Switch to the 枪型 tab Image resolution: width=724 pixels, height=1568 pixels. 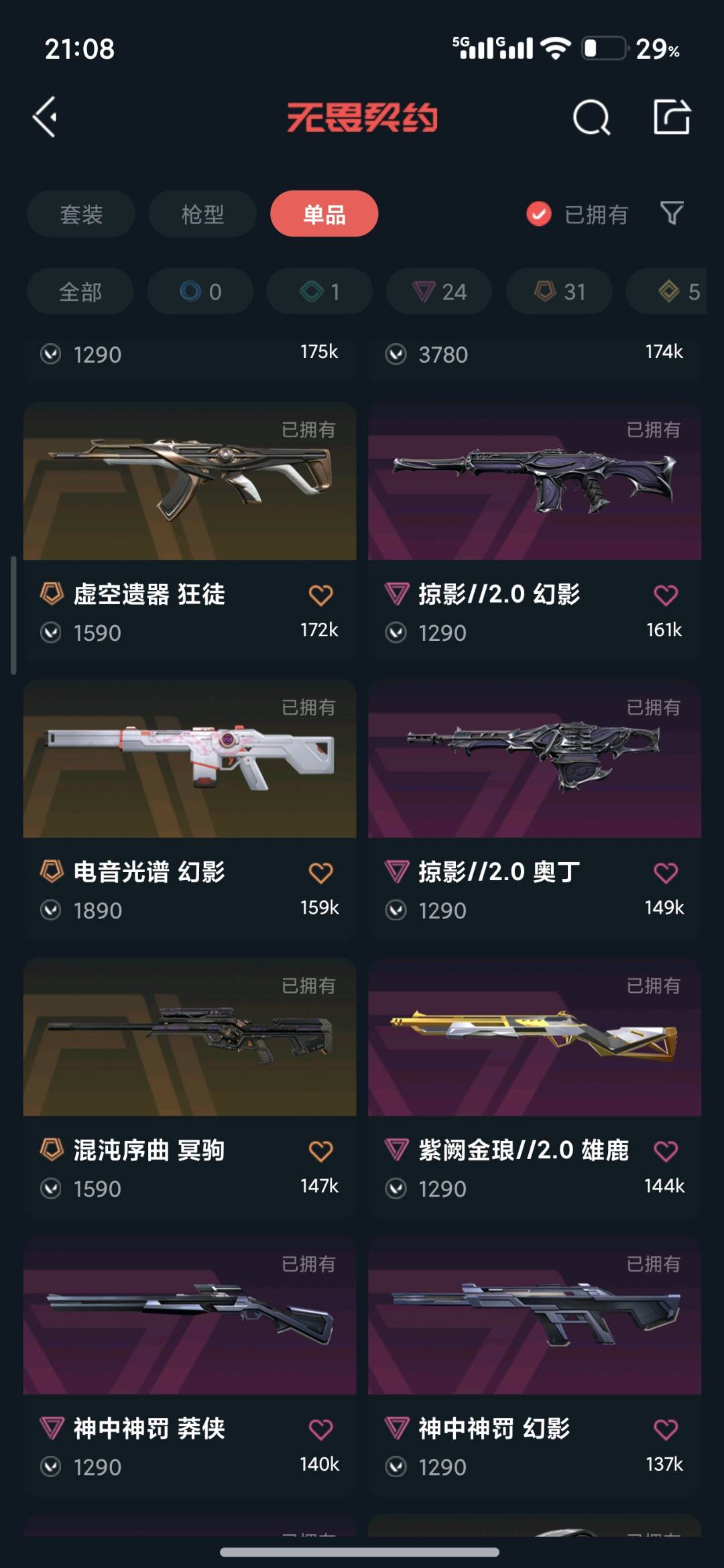click(202, 214)
